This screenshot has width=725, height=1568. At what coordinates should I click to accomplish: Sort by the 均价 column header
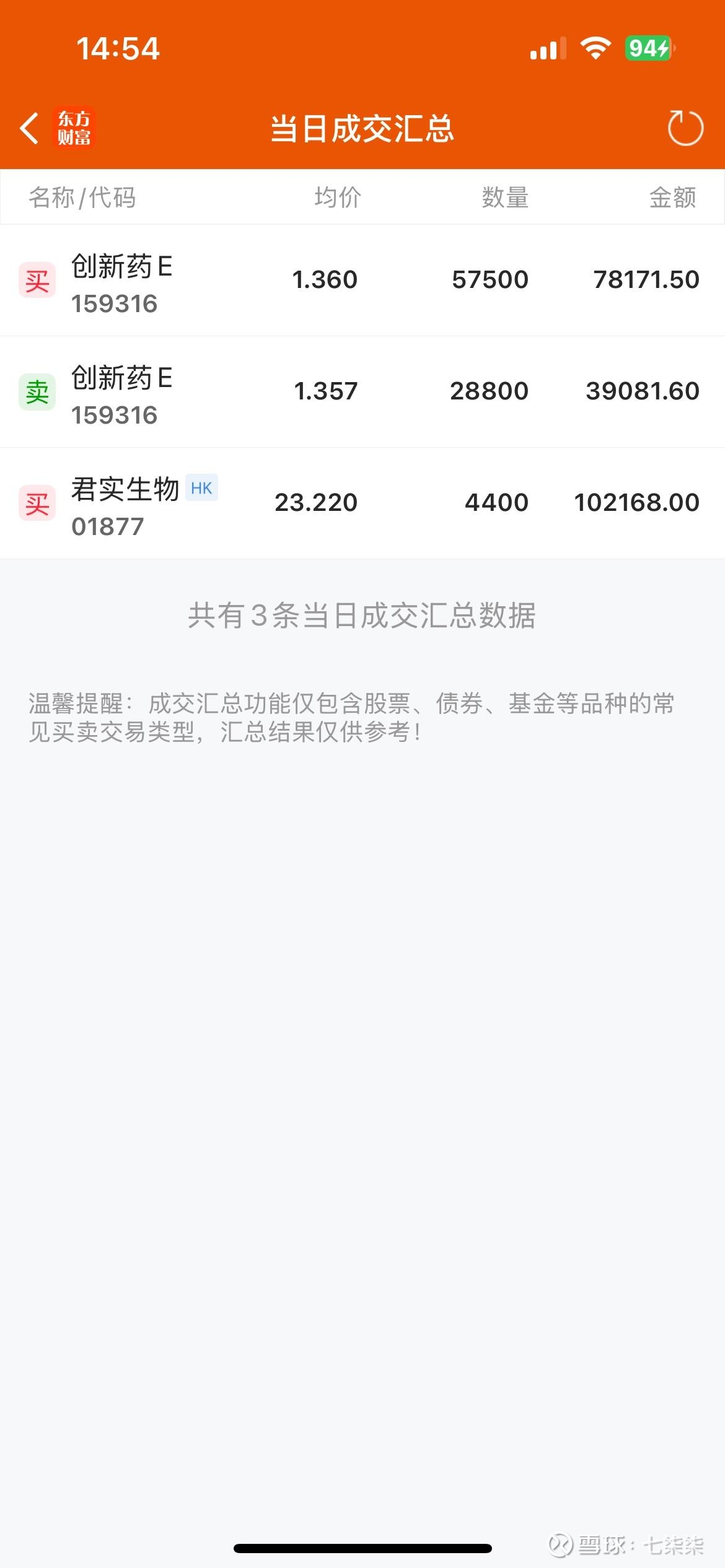click(x=336, y=197)
